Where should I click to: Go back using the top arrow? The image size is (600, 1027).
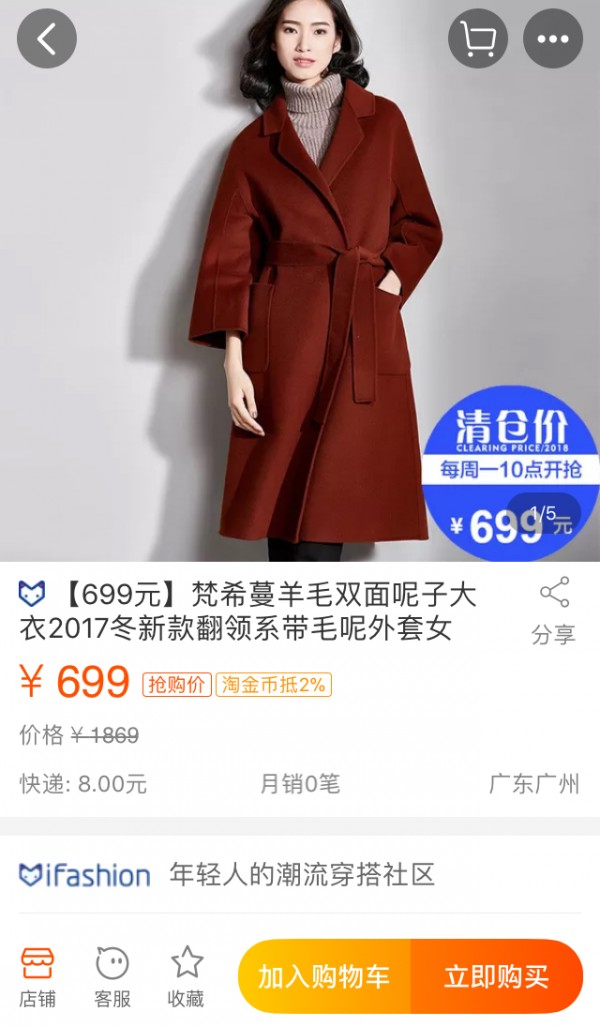[x=46, y=39]
